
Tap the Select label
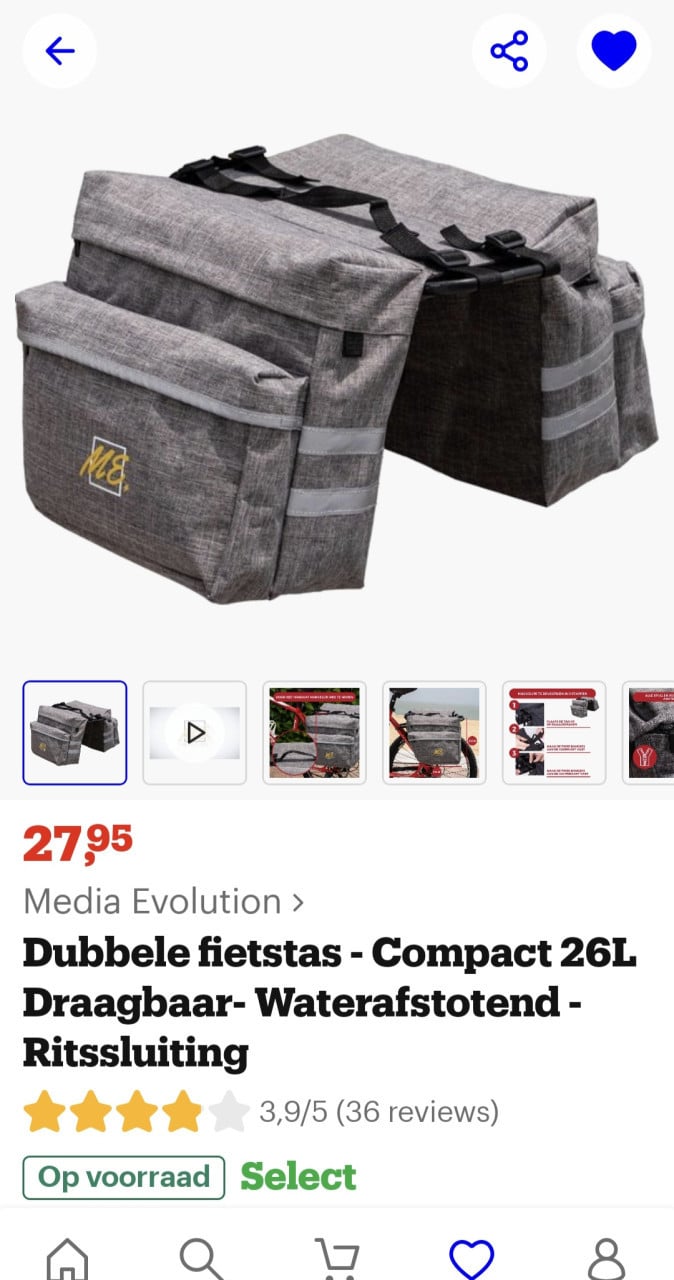coord(298,1176)
